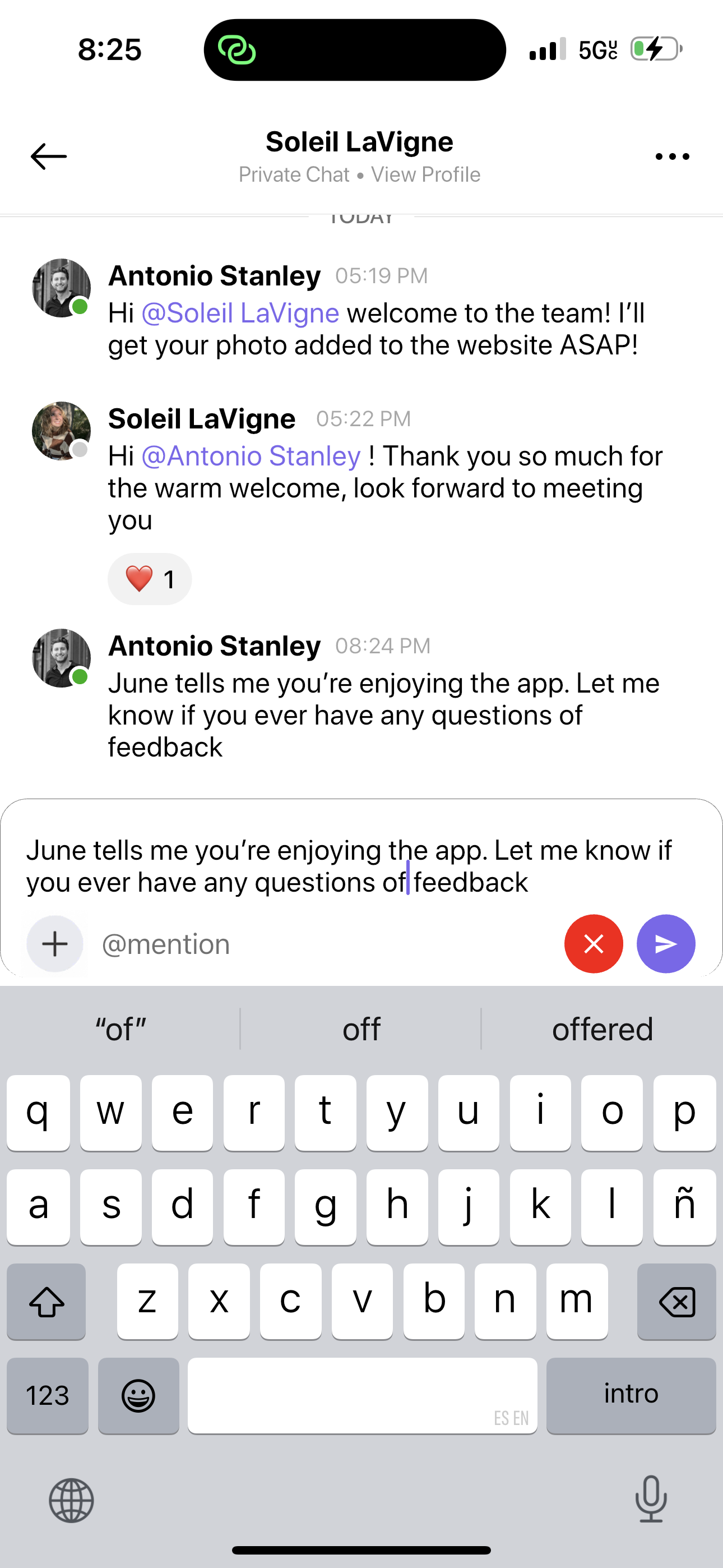Start dictation with the microphone
This screenshot has width=723, height=1568.
pyautogui.click(x=651, y=1498)
